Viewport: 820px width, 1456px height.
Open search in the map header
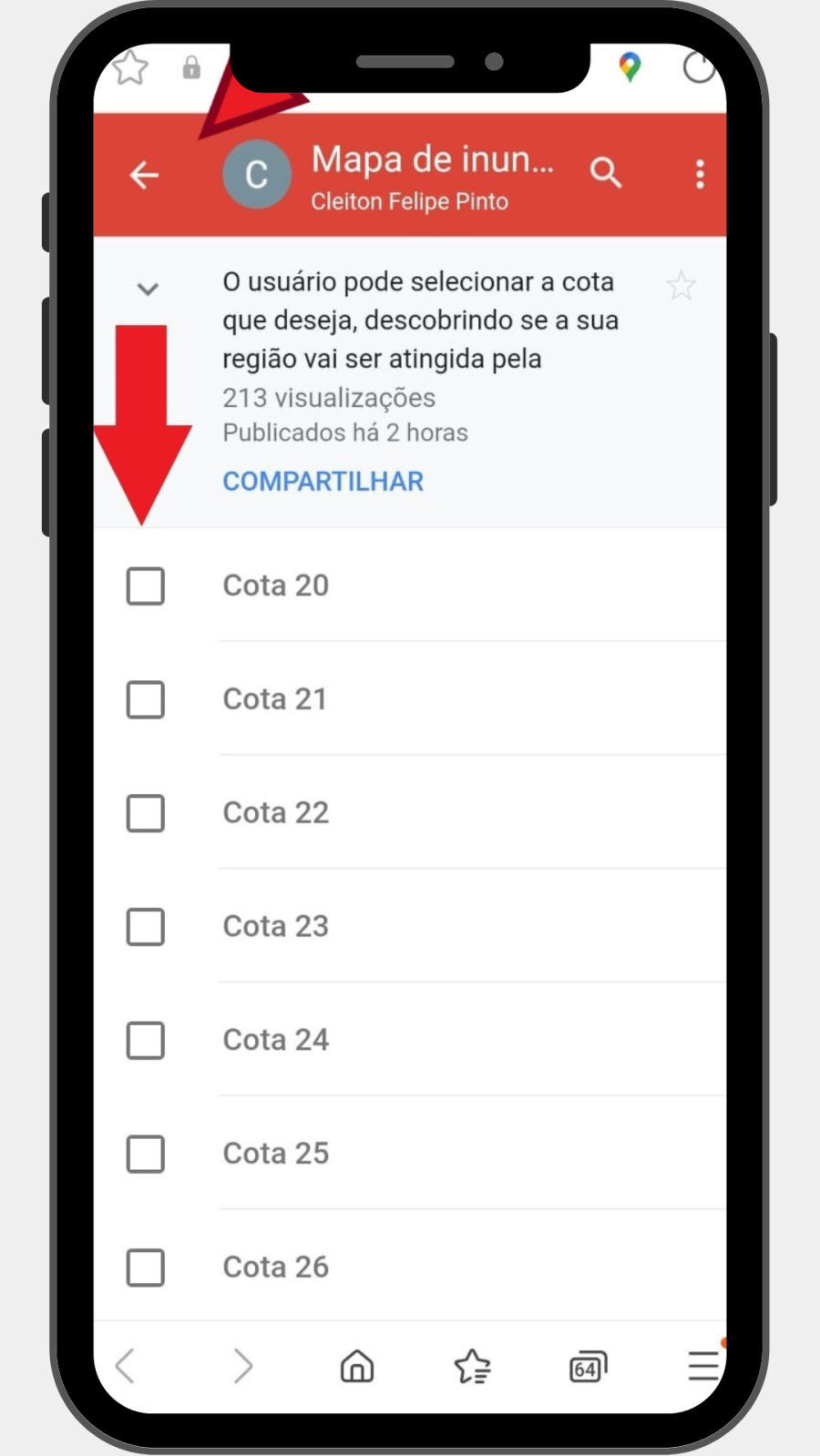tap(605, 172)
